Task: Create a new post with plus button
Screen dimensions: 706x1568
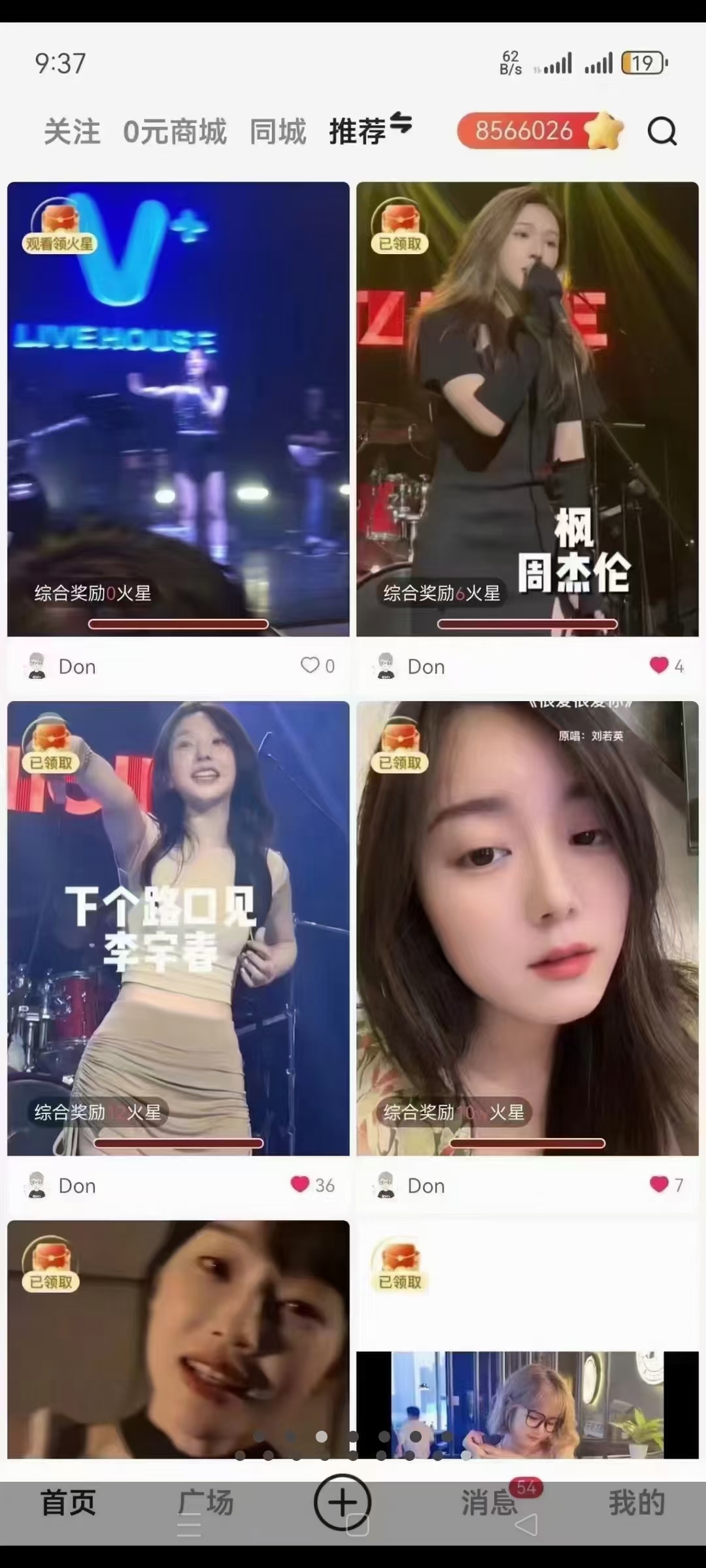Action: coord(343,1502)
